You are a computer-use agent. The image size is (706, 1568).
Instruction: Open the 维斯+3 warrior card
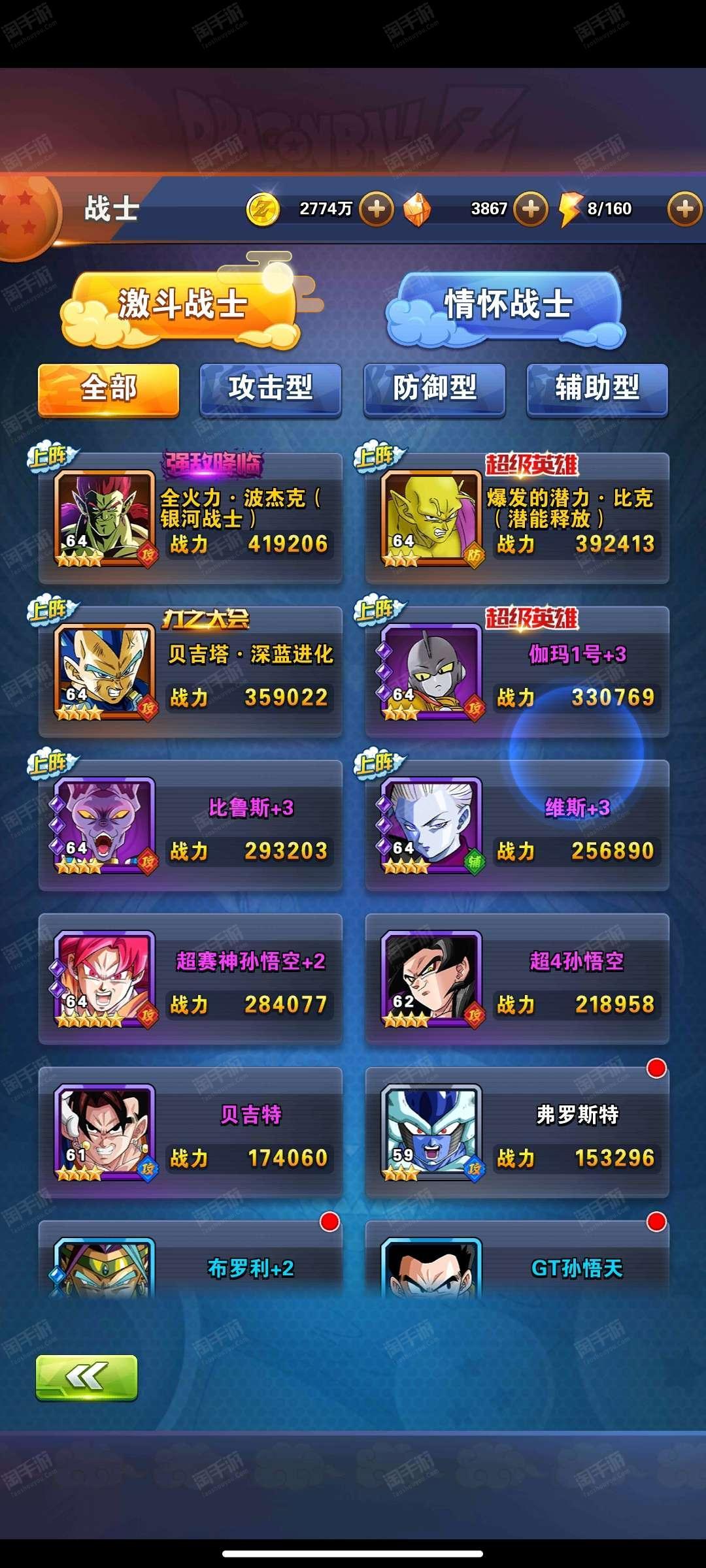517,825
